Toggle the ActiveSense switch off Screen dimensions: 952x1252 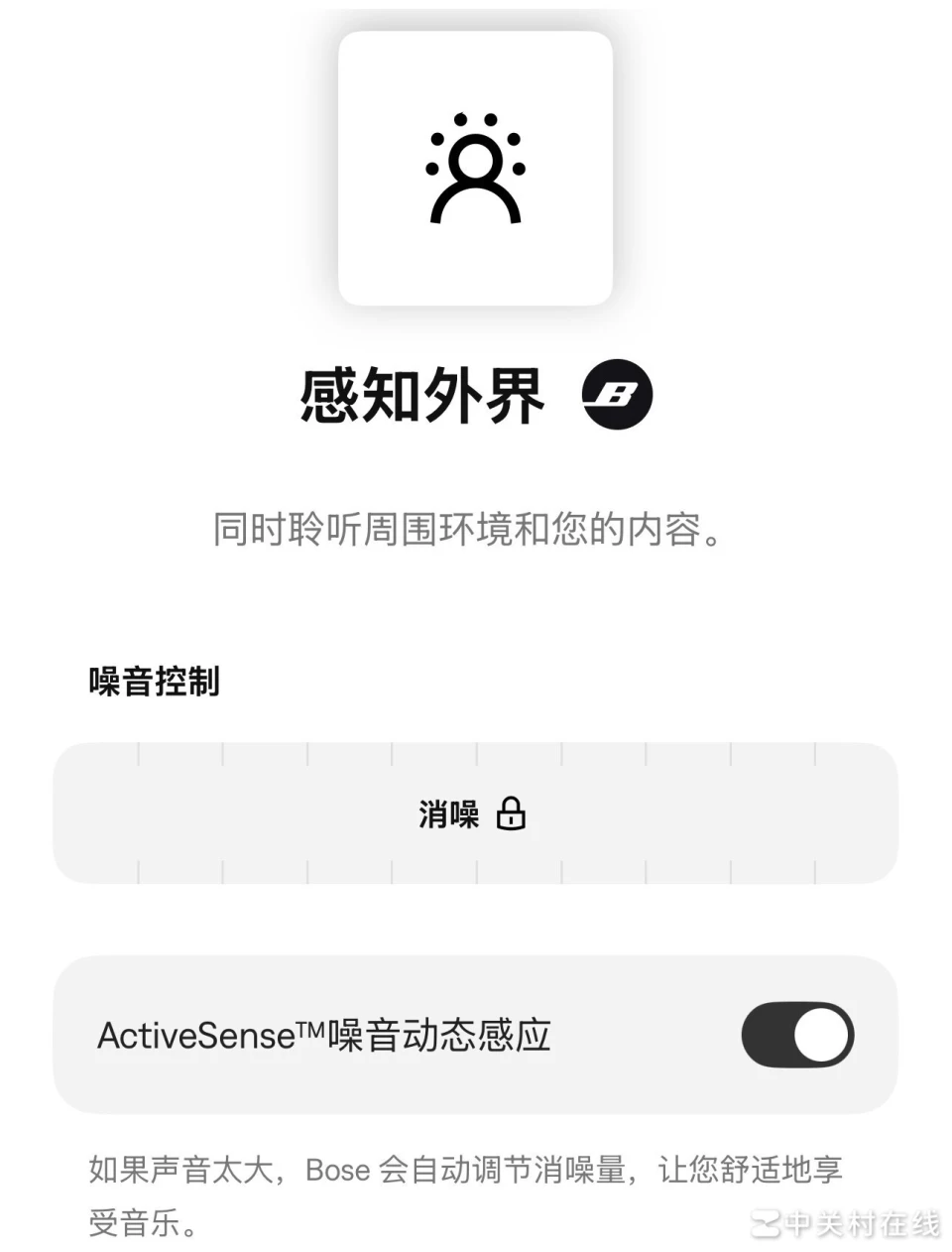coord(796,1035)
